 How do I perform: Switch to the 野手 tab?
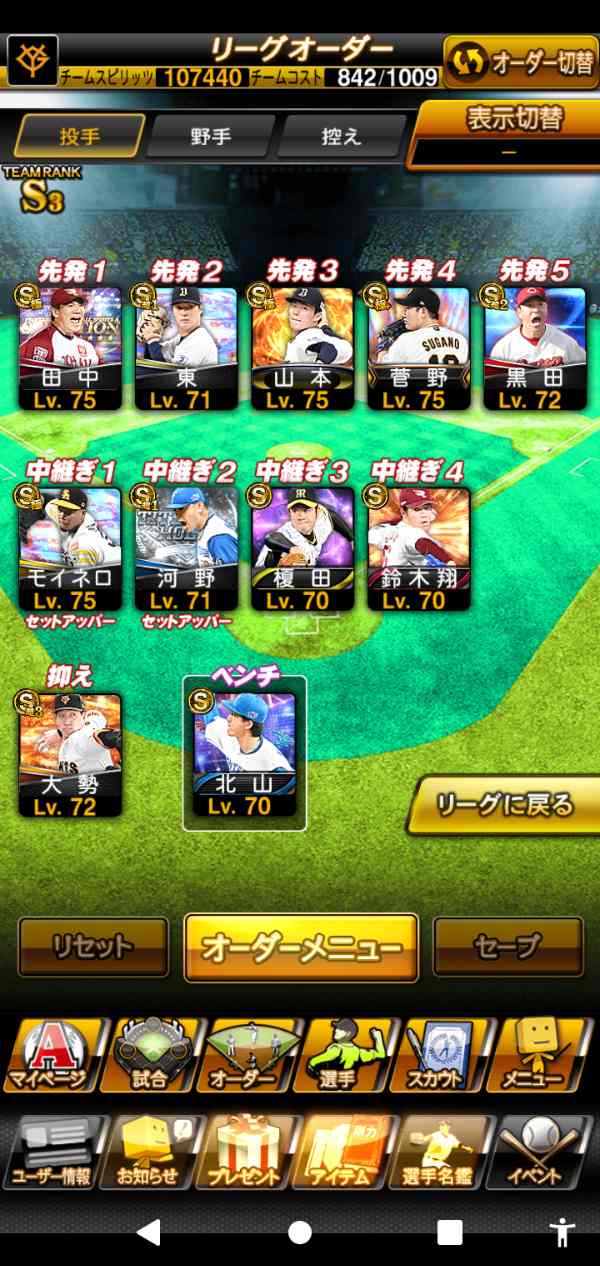pyautogui.click(x=210, y=137)
